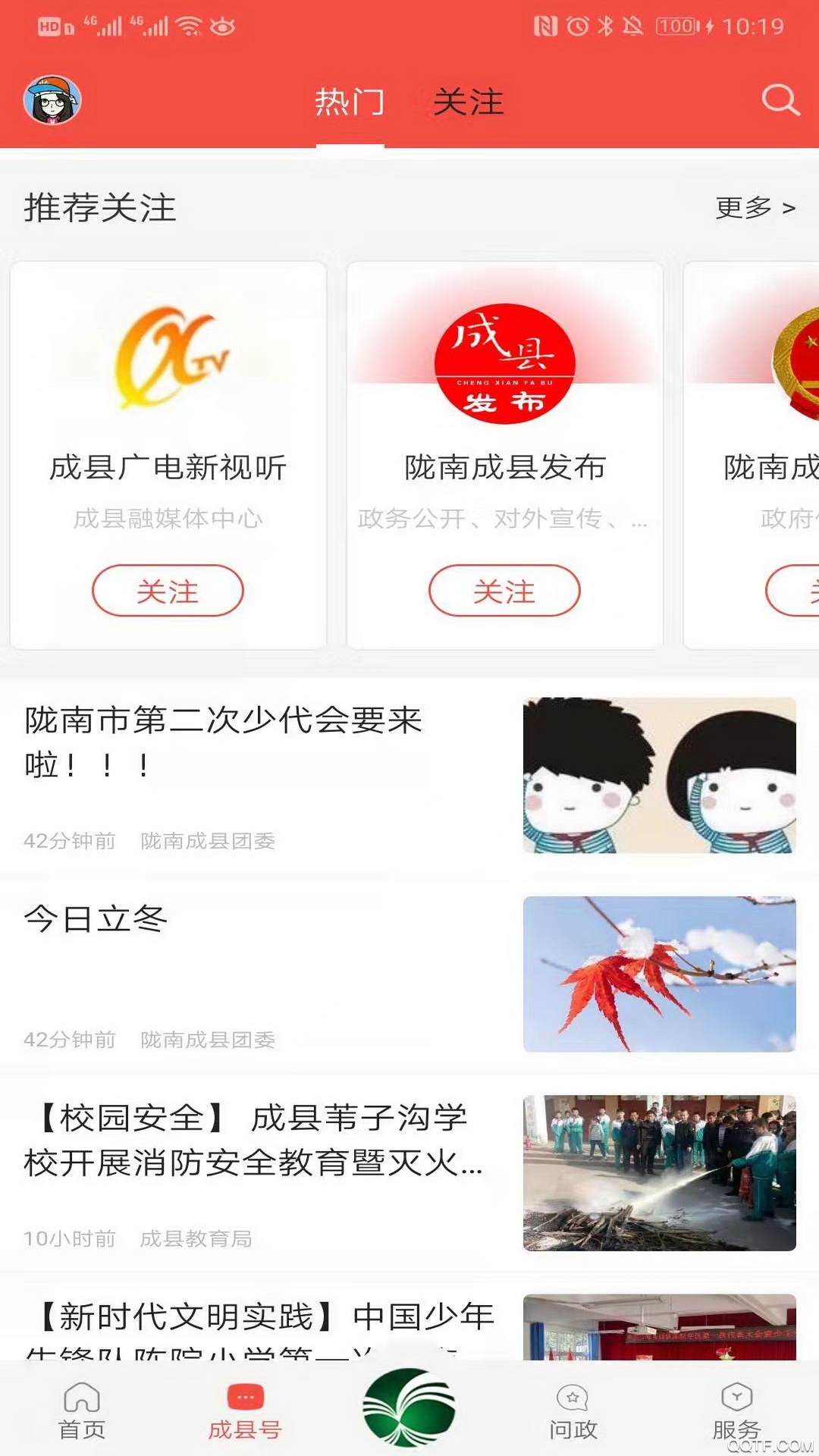
Task: Go to the 首页 tab
Action: [82, 1411]
